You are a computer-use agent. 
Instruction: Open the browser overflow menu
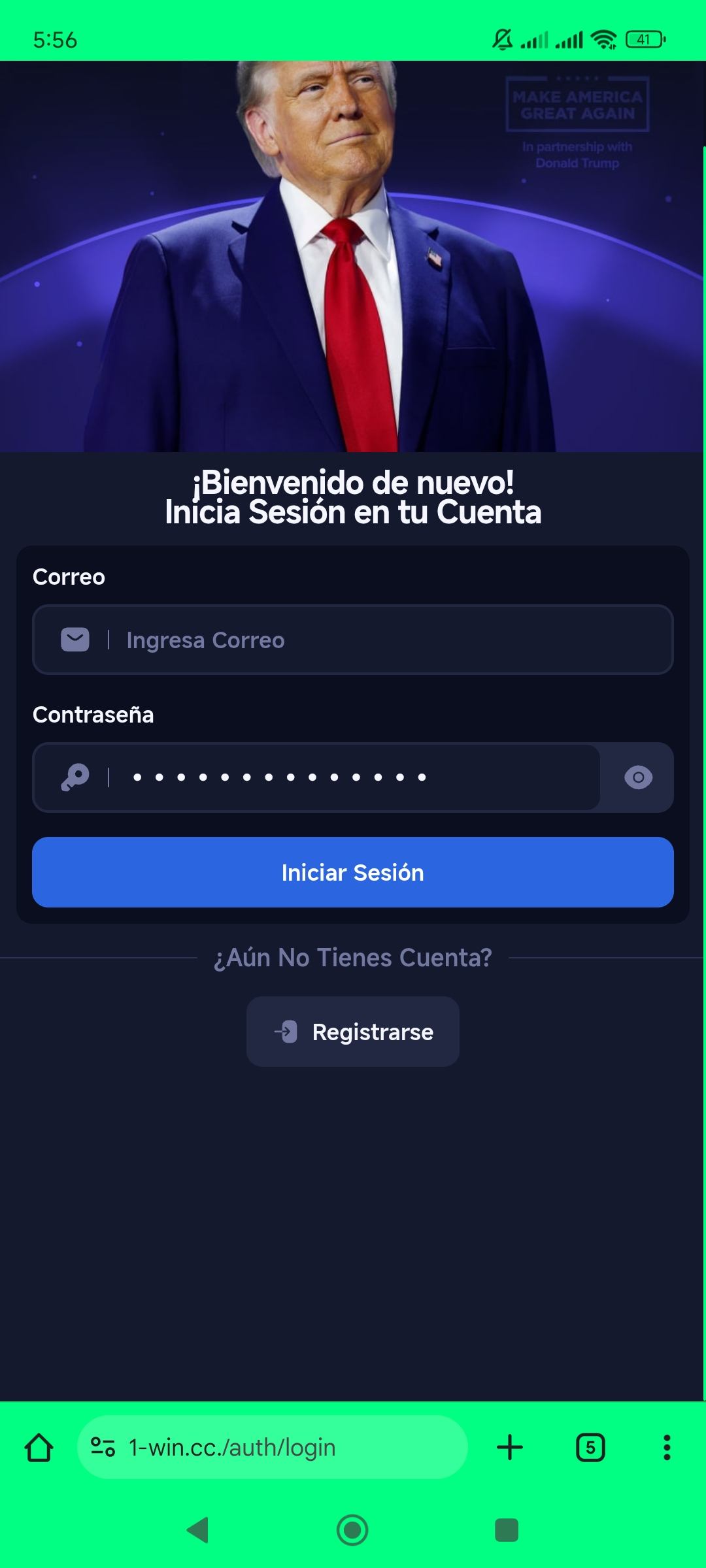click(667, 1447)
